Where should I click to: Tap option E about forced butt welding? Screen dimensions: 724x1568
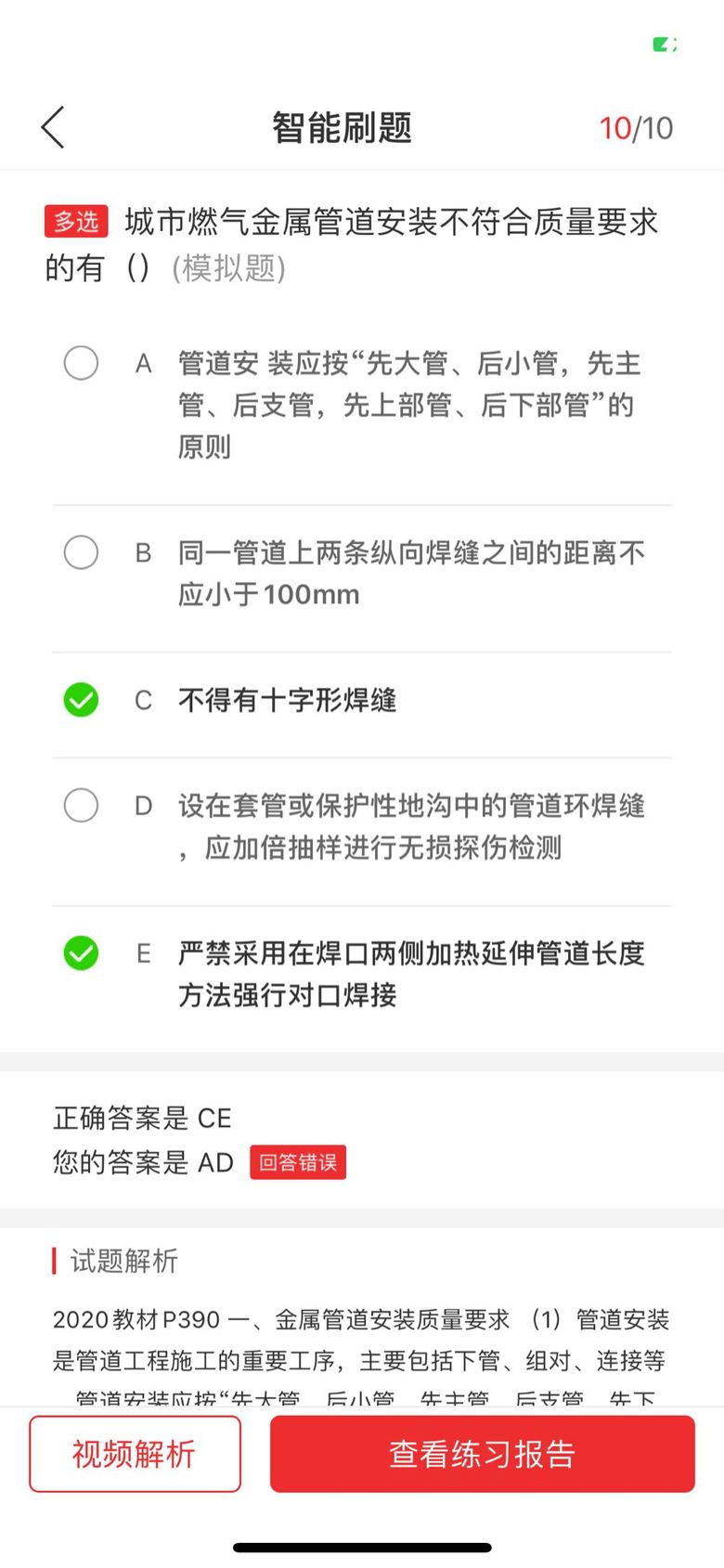(82, 953)
